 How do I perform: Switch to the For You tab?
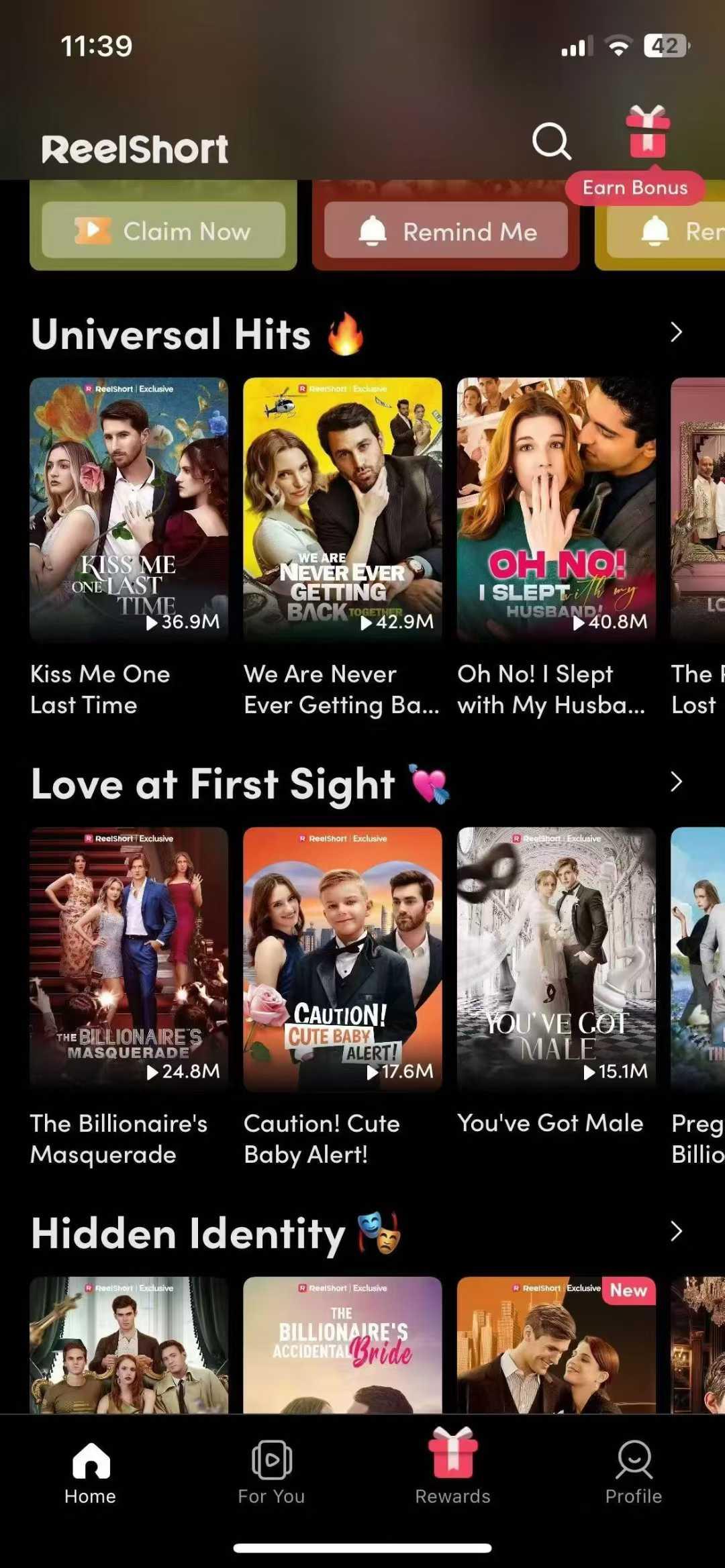tap(271, 1473)
